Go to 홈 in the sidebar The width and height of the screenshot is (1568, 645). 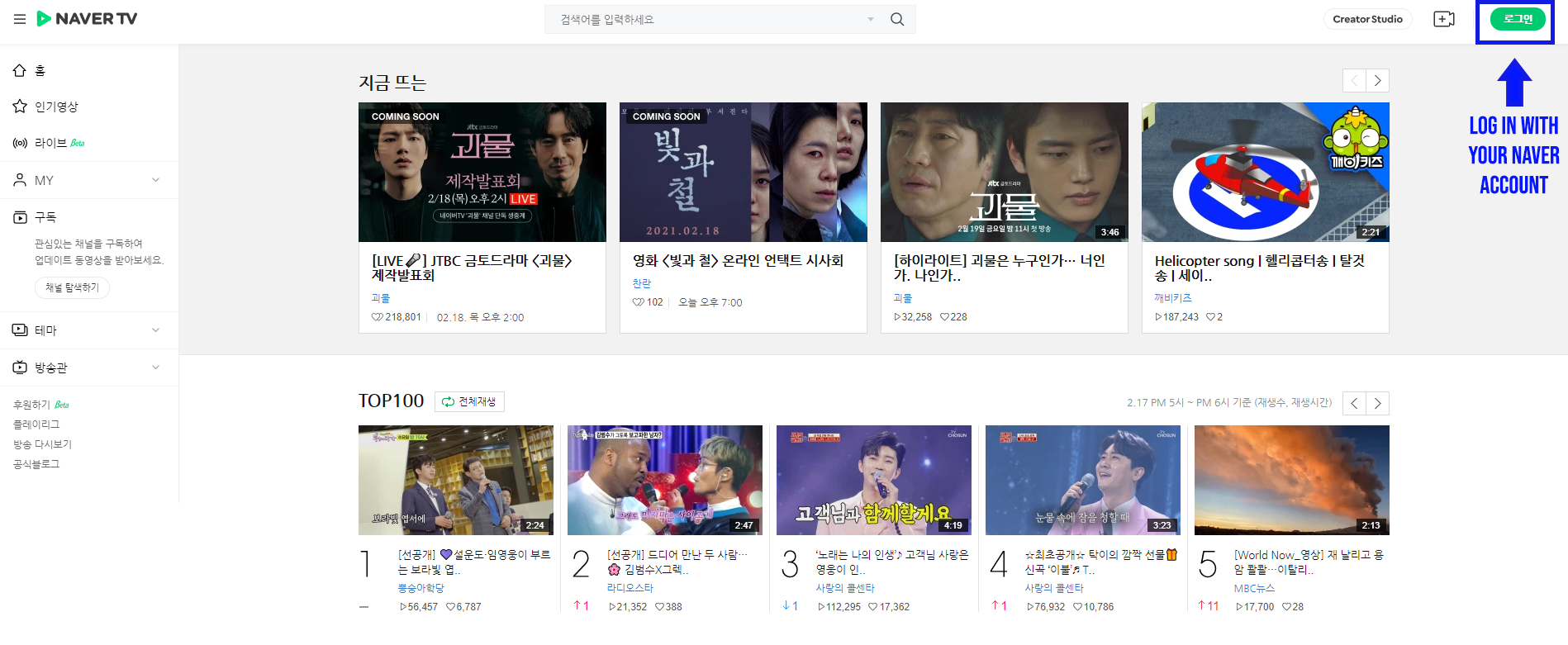pos(40,71)
